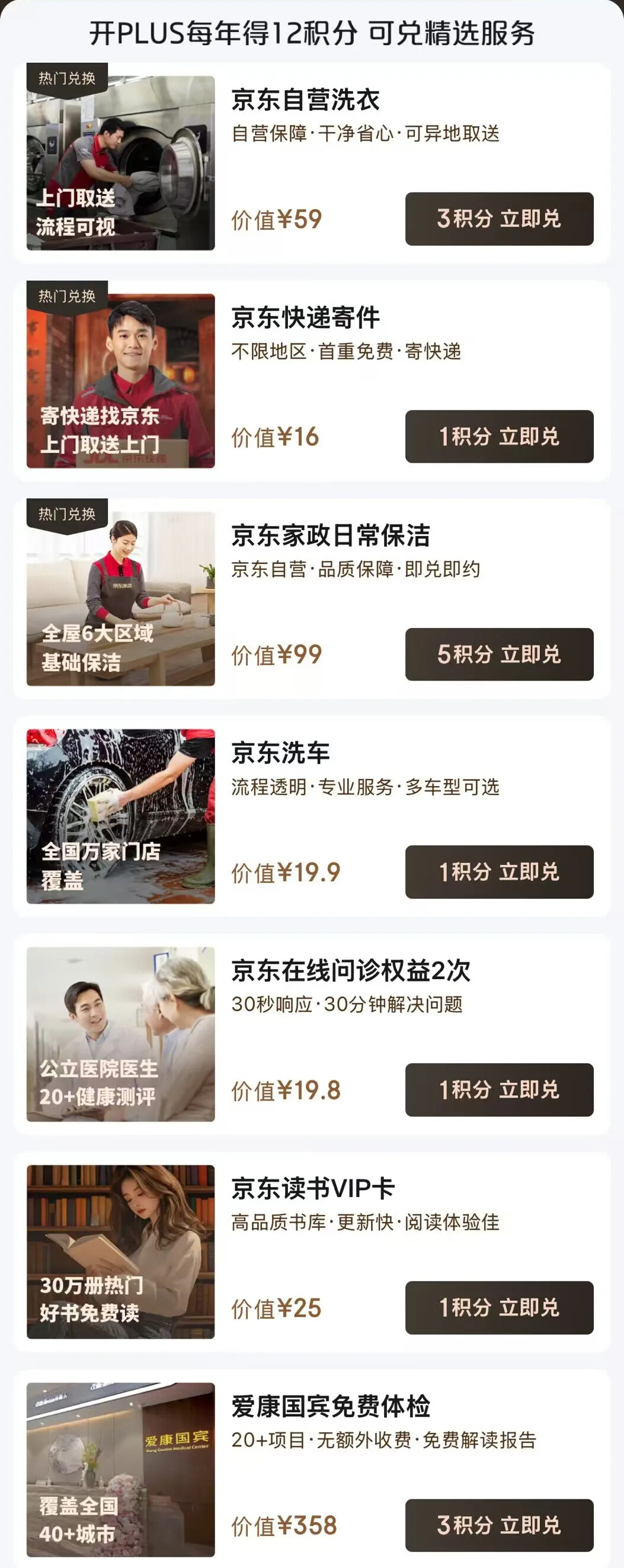
Task: View the 爱康国宾 checkup image
Action: [120, 1470]
